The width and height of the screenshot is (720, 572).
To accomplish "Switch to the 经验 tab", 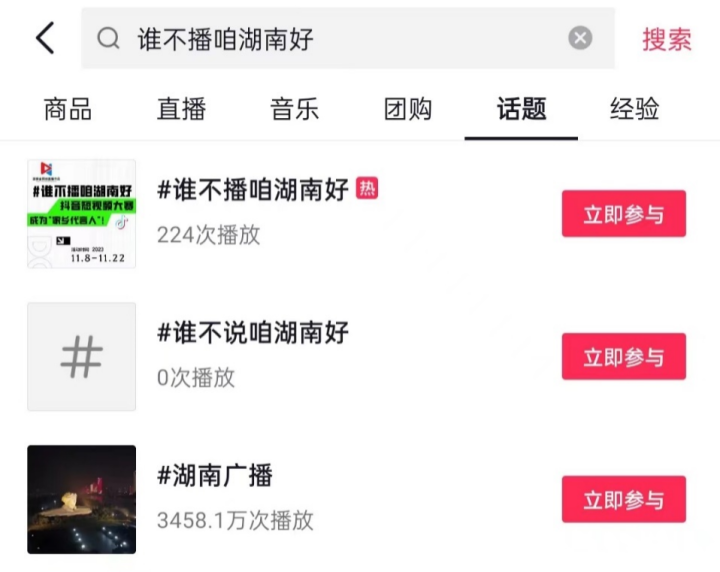I will pos(635,109).
